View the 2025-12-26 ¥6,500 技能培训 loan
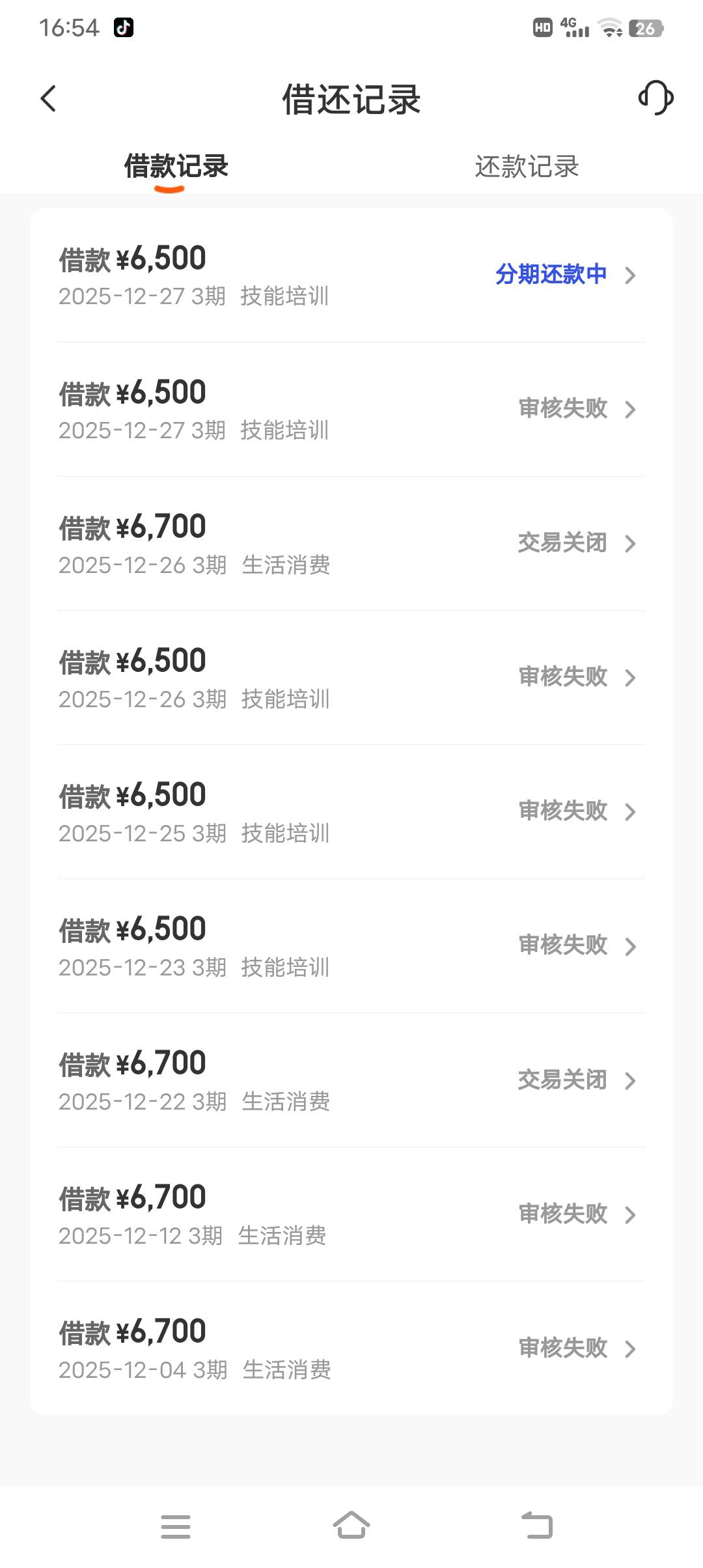The image size is (703, 1568). pos(351,678)
